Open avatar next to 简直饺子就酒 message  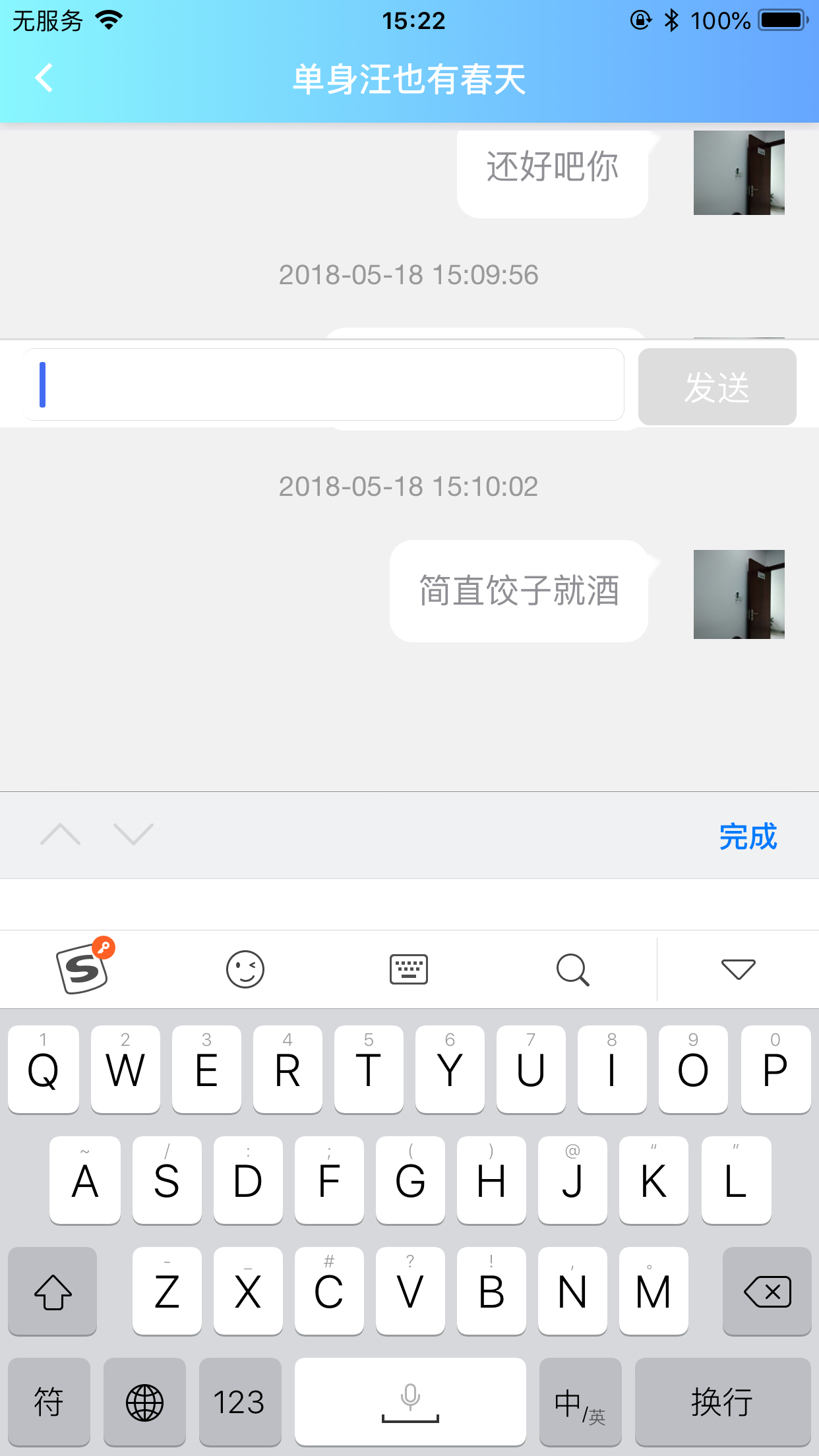(x=739, y=594)
